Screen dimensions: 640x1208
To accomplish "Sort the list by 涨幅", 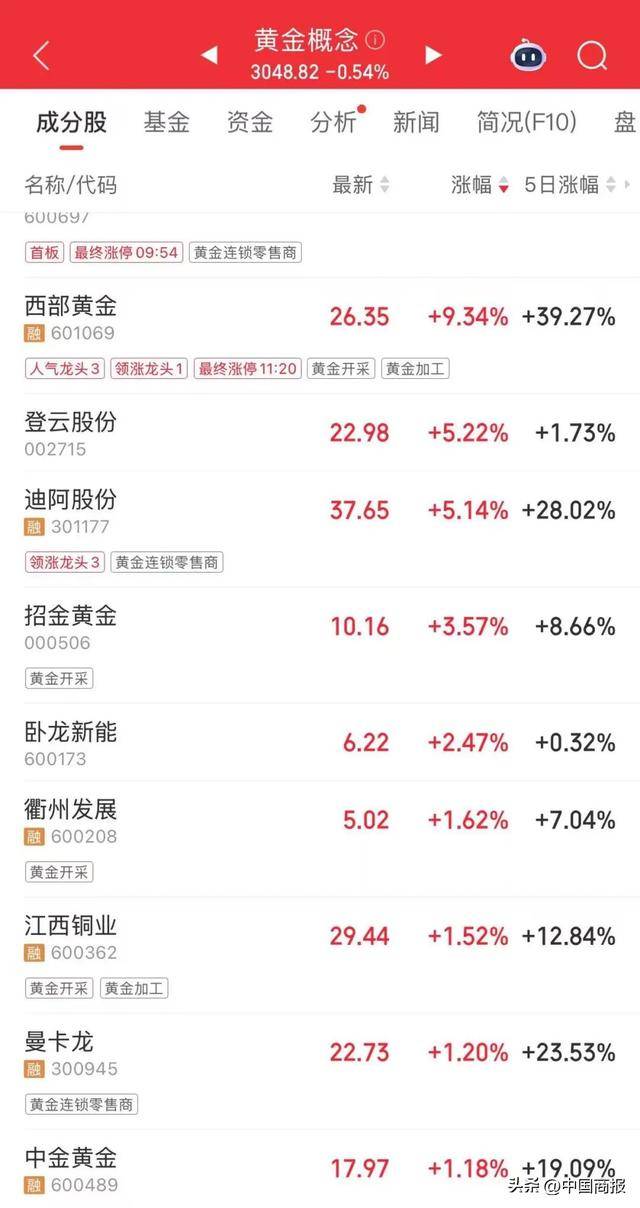I will [480, 184].
